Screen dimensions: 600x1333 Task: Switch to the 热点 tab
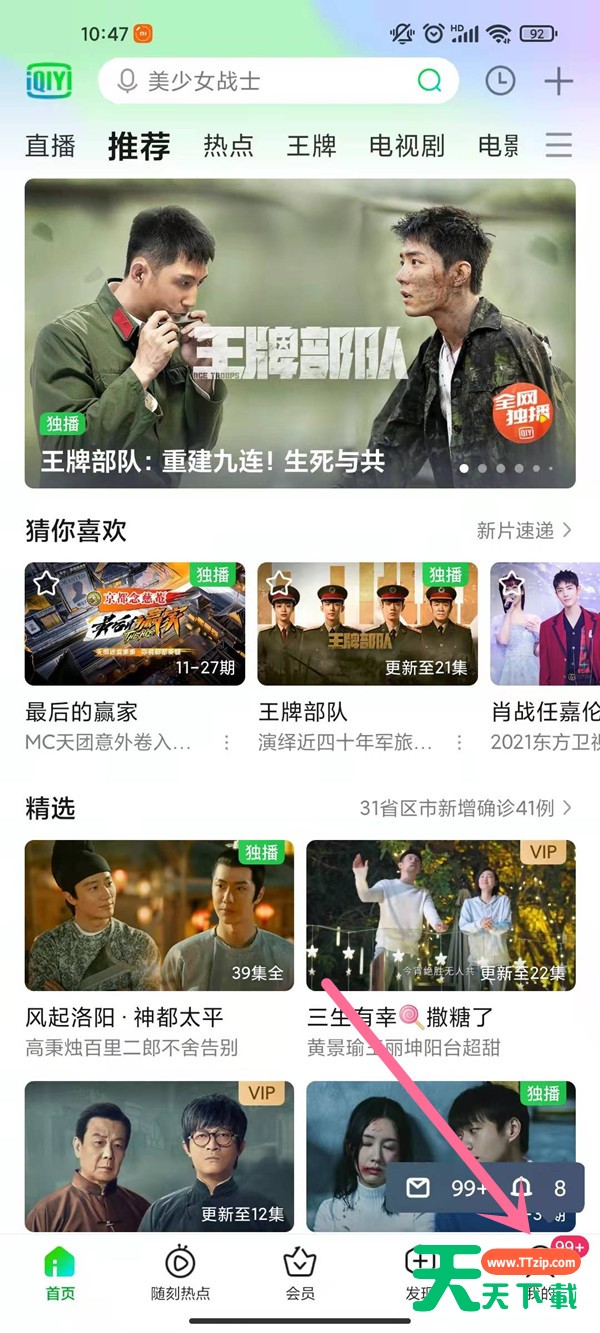point(228,146)
